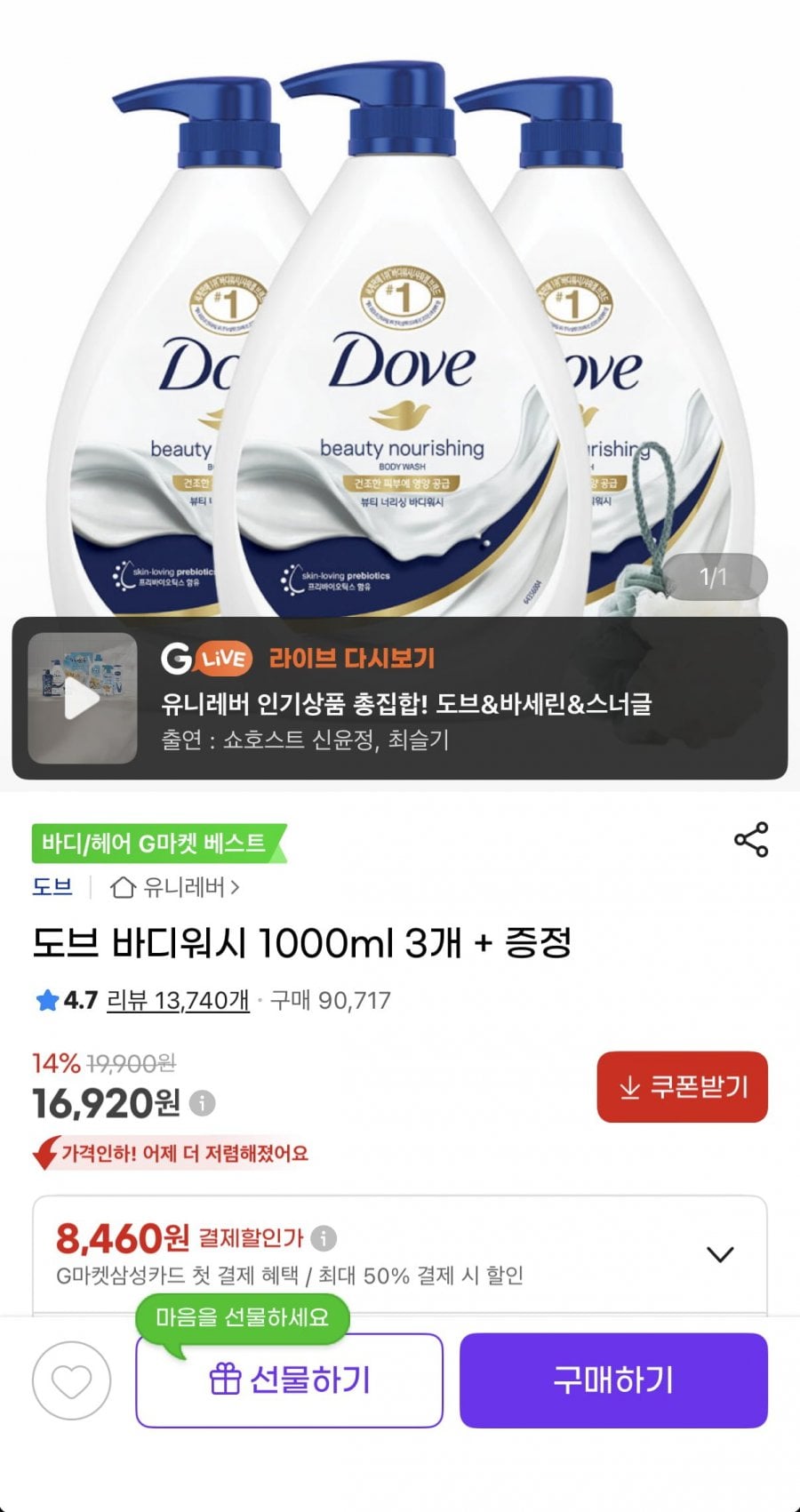Viewport: 800px width, 1512px height.
Task: Tap 구매하기 to buy now
Action: pos(612,1380)
